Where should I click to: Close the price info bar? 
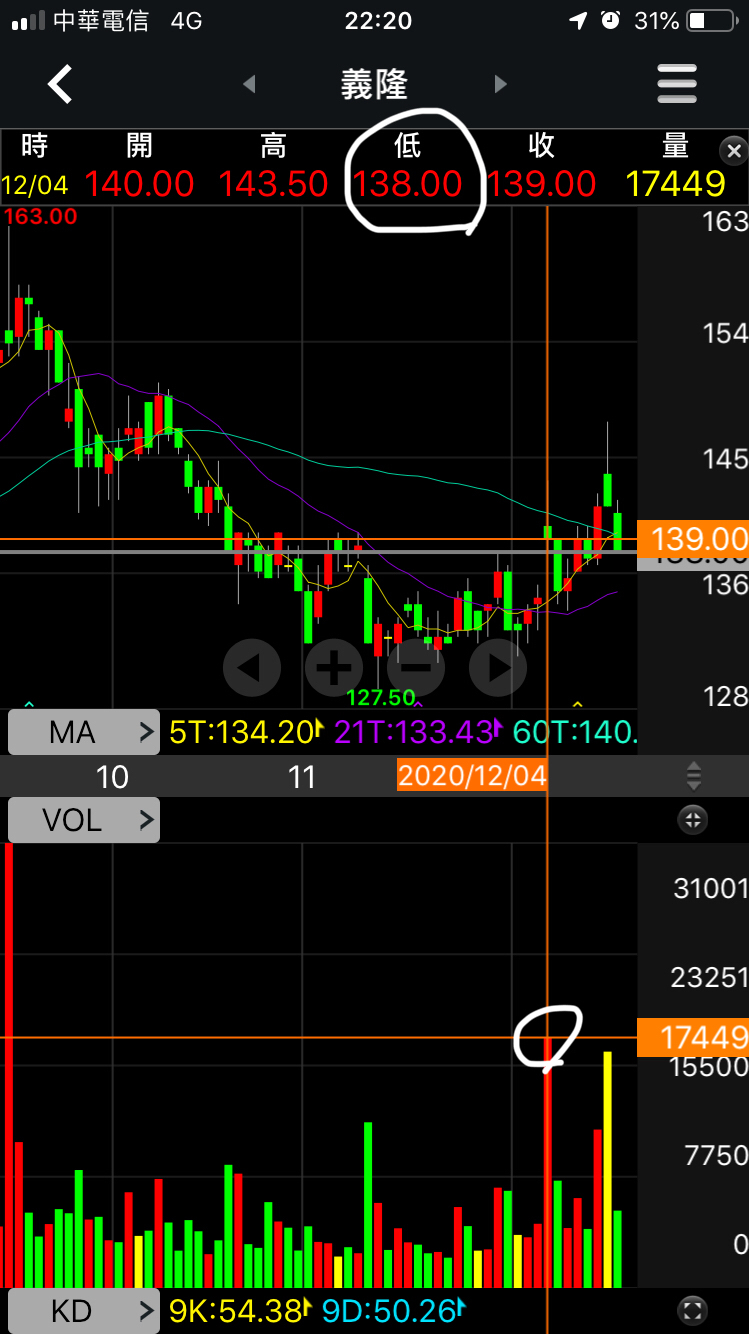[734, 152]
